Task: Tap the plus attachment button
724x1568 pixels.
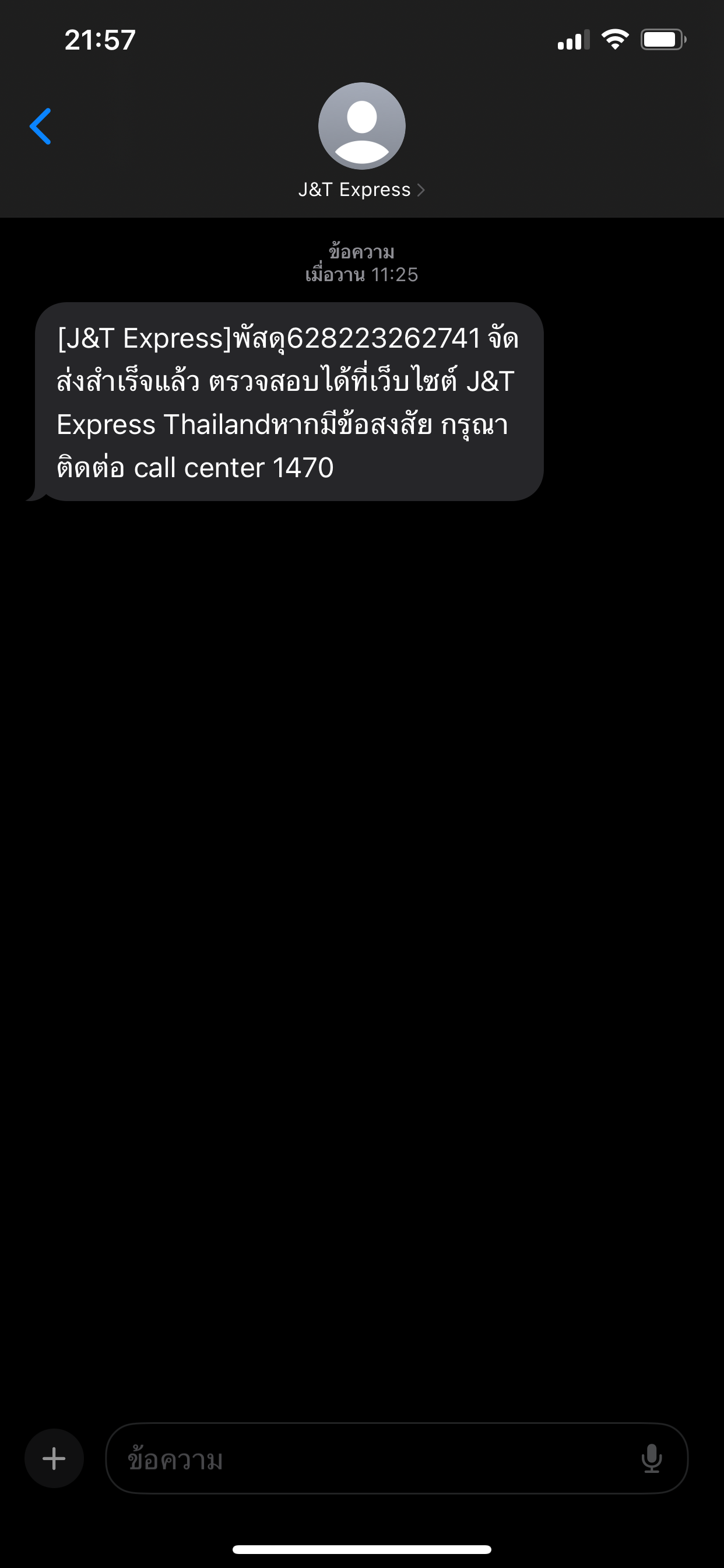Action: 54,1458
